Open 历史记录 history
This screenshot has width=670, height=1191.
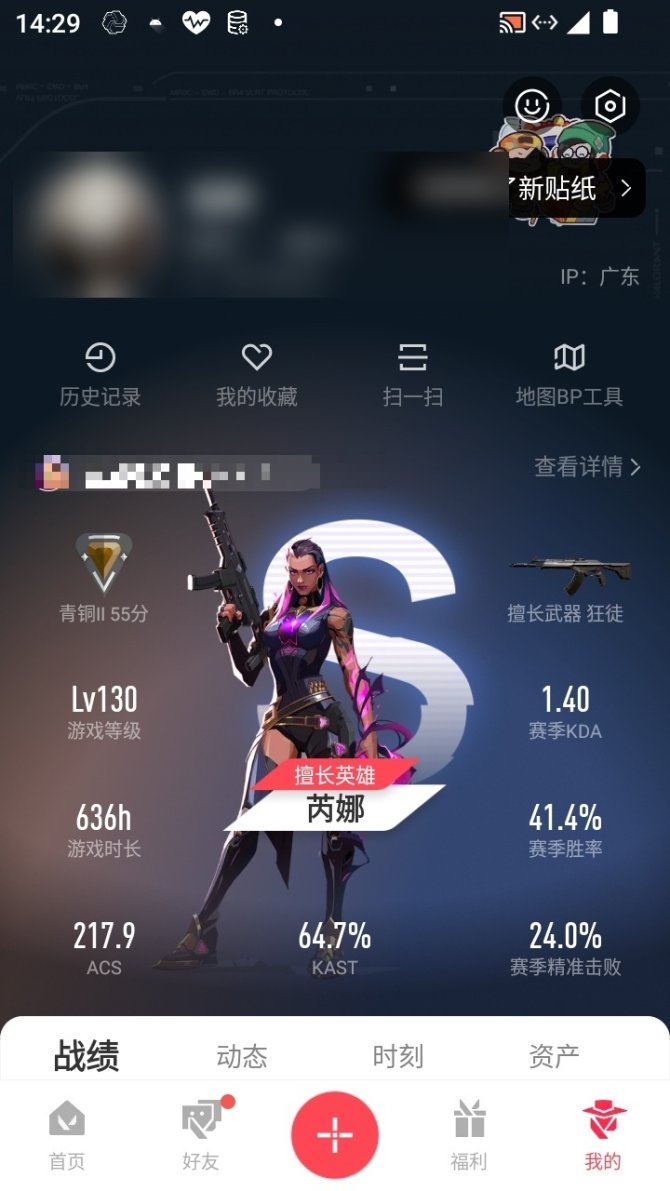tap(100, 375)
